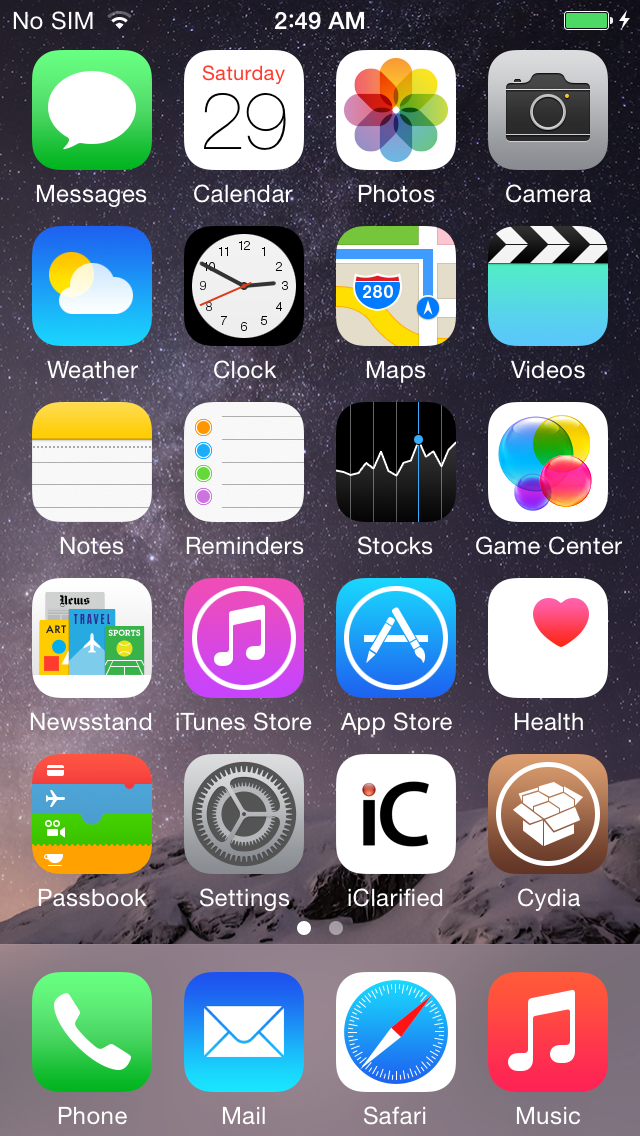The image size is (640, 1136).
Task: Open the Photos app
Action: point(396,110)
